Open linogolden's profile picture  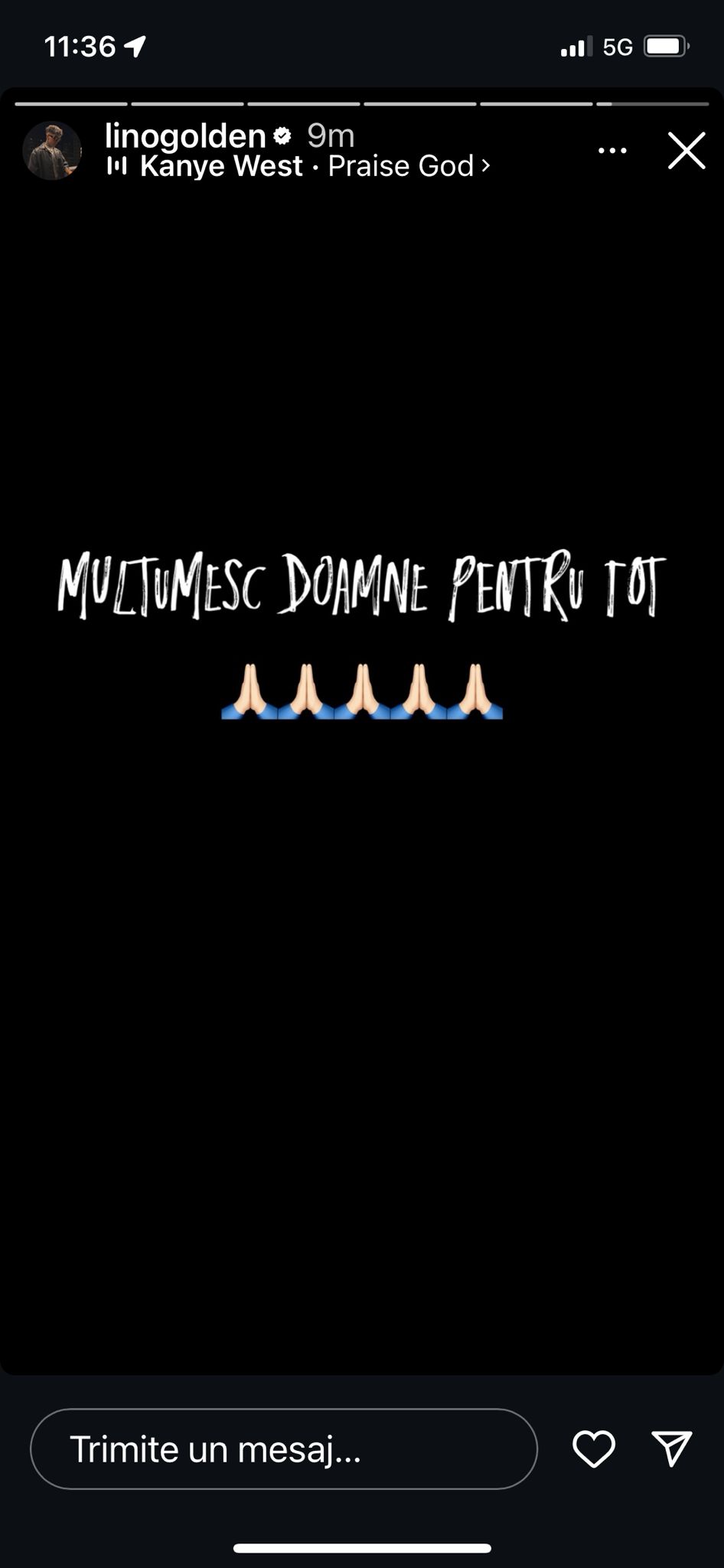[52, 151]
